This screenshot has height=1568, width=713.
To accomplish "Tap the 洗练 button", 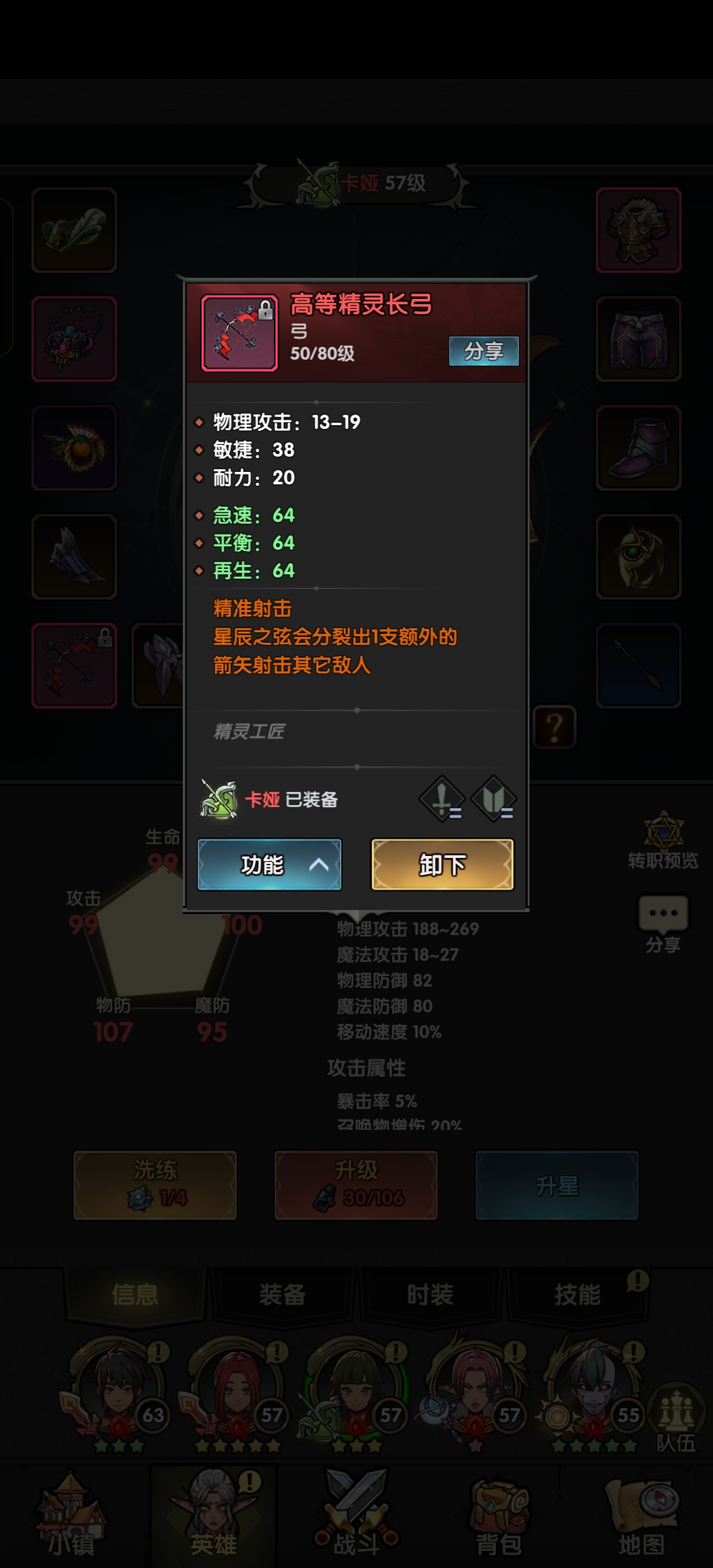I will point(155,1185).
